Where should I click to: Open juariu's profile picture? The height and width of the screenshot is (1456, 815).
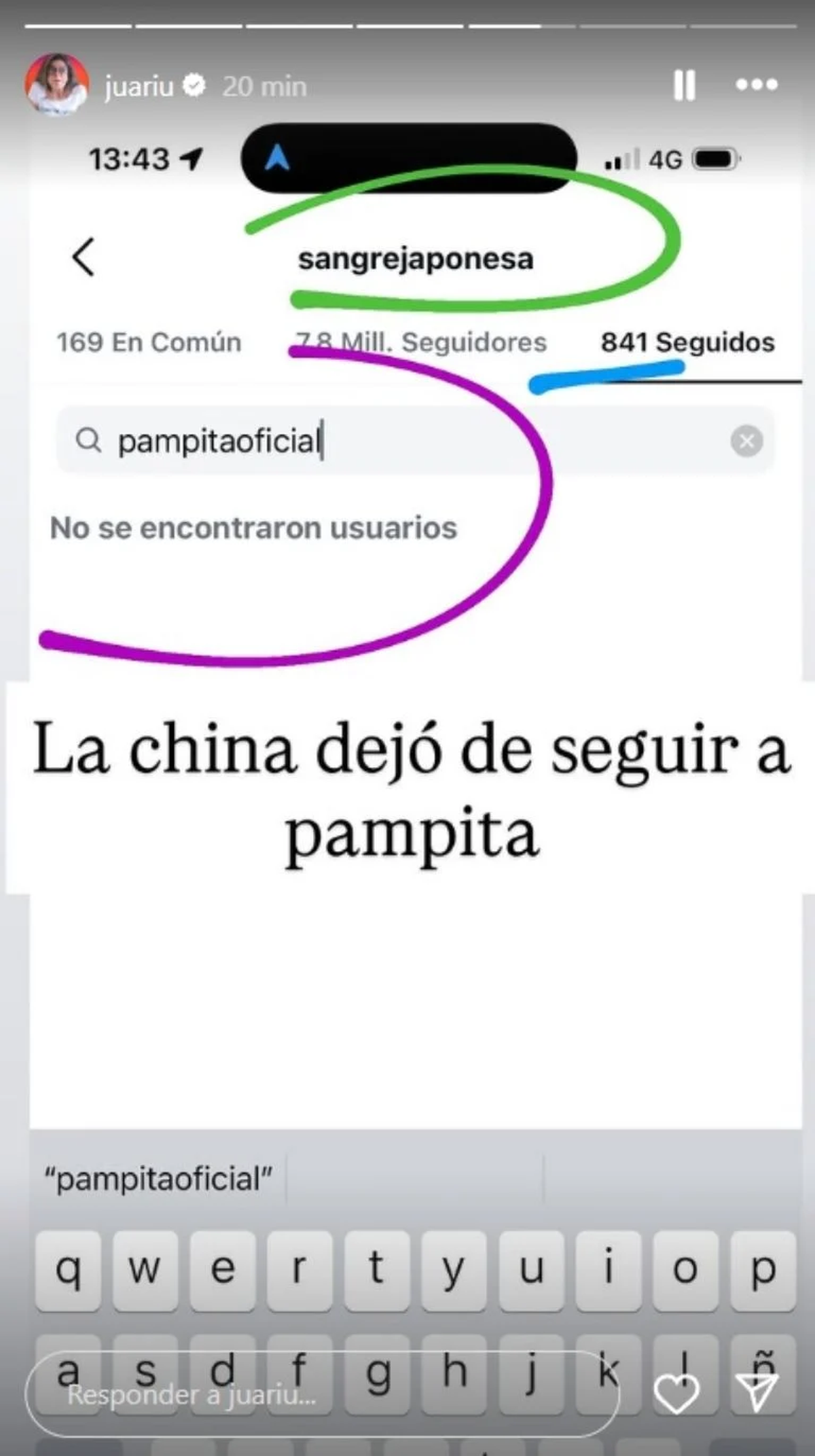[x=57, y=86]
